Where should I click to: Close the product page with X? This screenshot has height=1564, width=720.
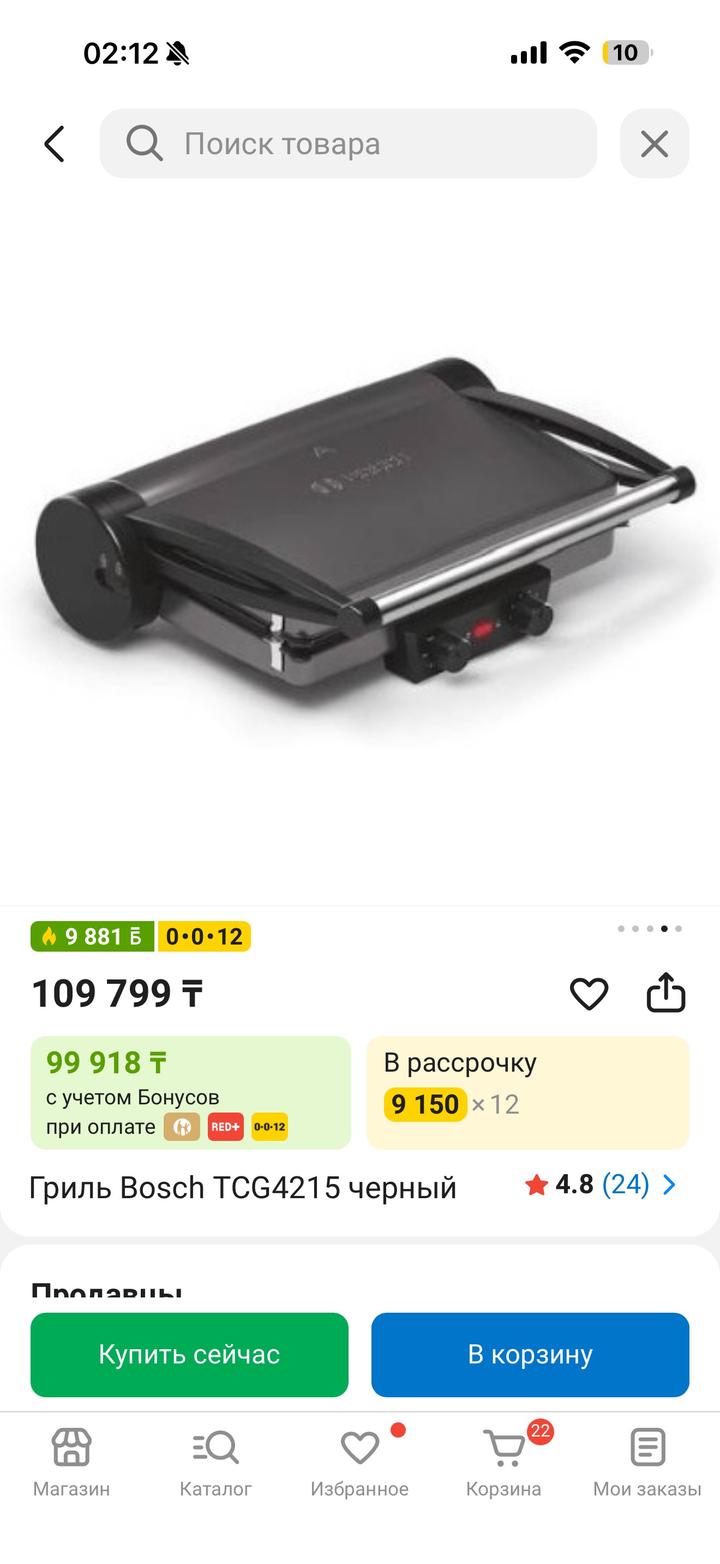654,144
